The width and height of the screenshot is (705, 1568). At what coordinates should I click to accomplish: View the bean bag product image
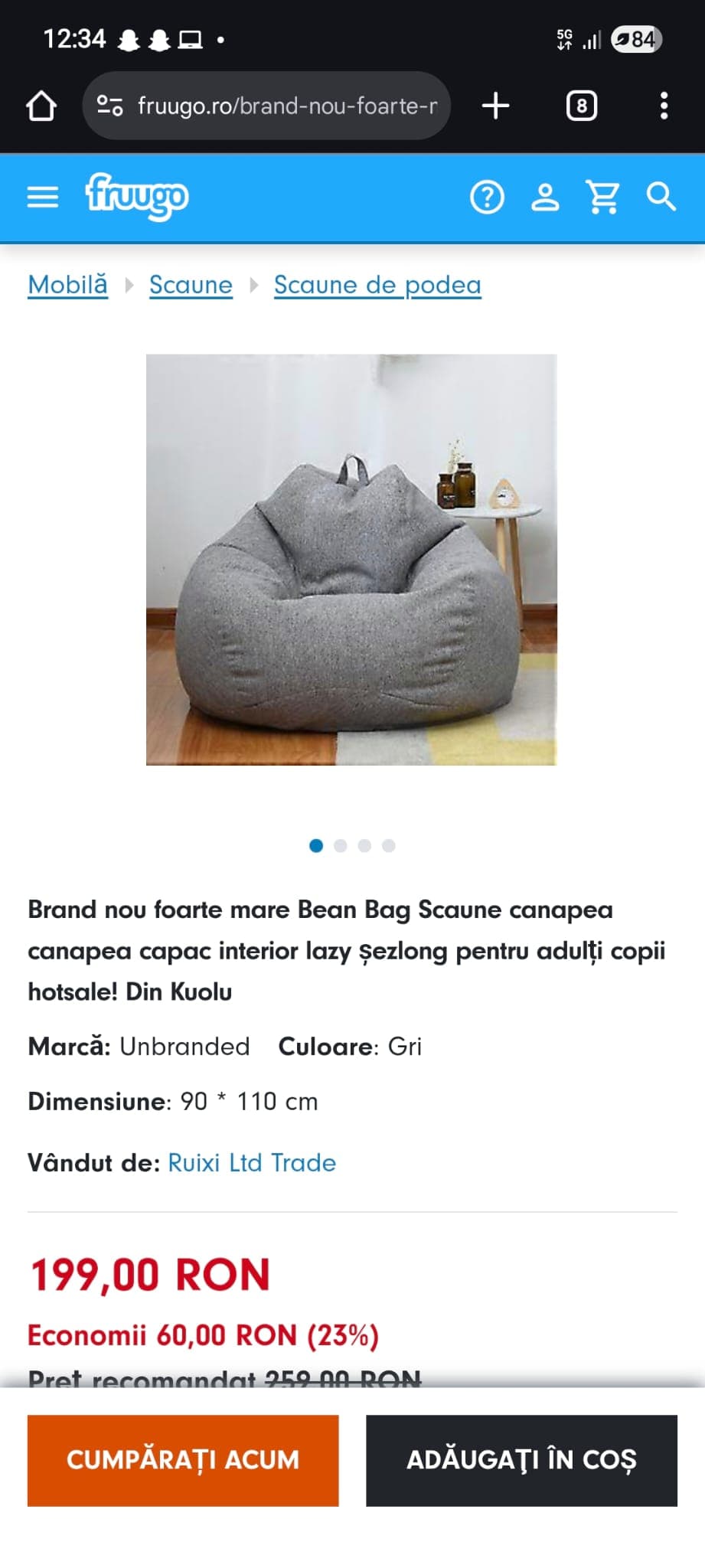(x=351, y=559)
